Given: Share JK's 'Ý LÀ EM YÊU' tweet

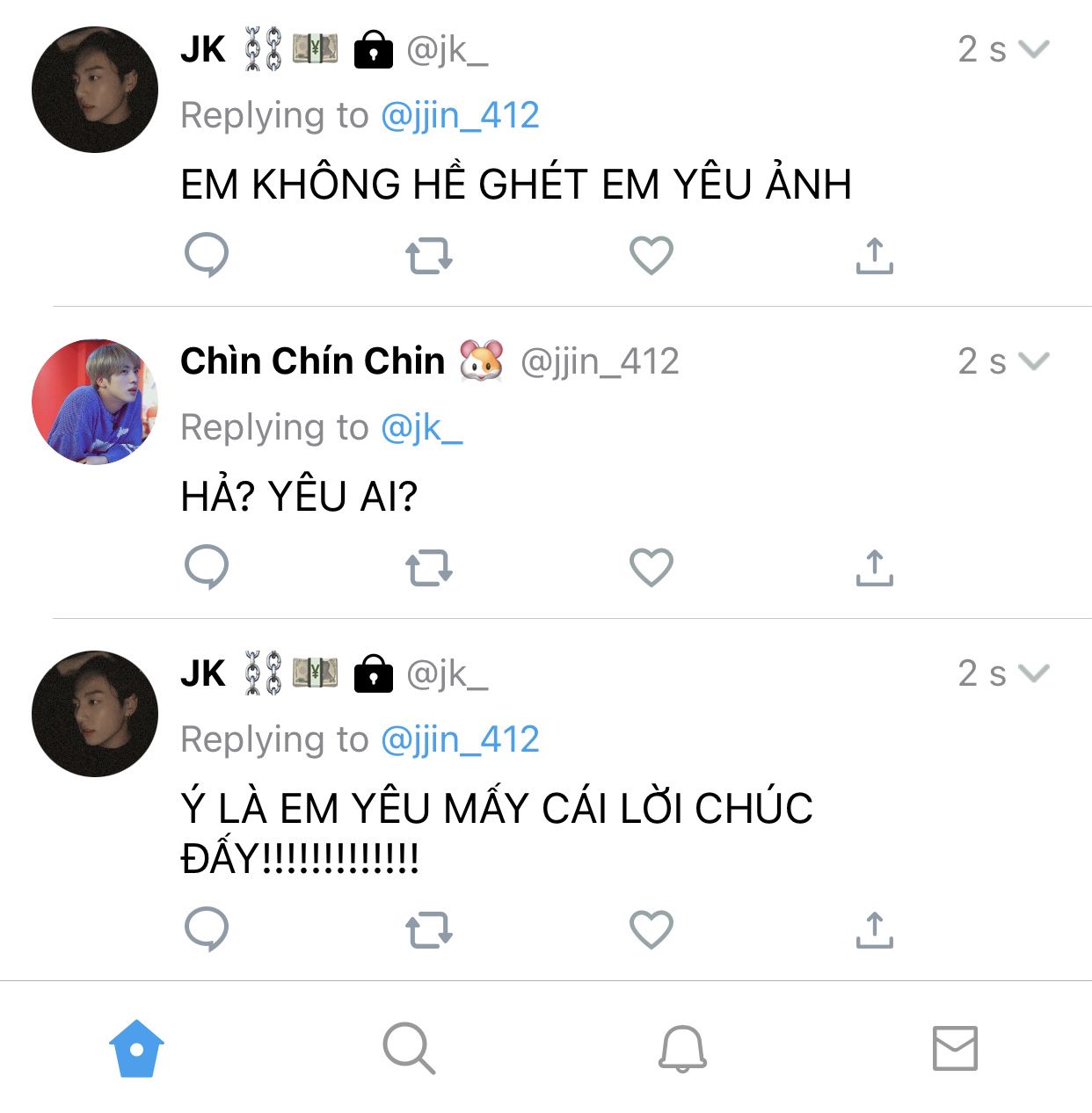Looking at the screenshot, I should (874, 929).
